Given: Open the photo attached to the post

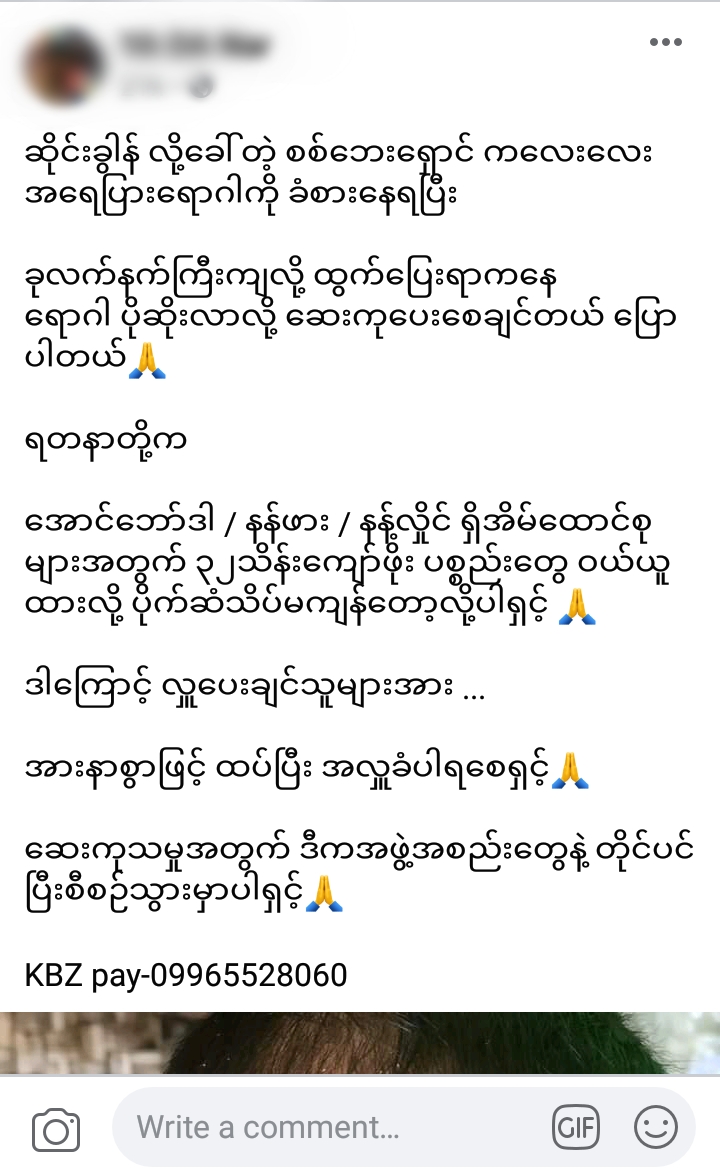Looking at the screenshot, I should pyautogui.click(x=360, y=1043).
